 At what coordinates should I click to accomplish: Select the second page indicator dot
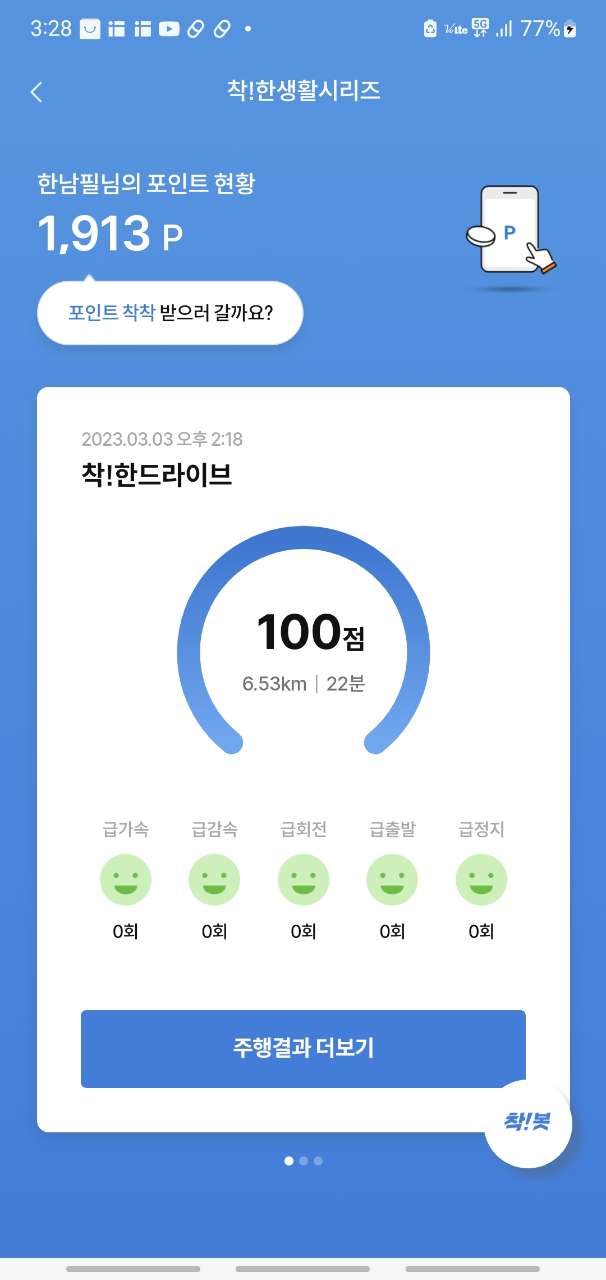(x=304, y=1161)
